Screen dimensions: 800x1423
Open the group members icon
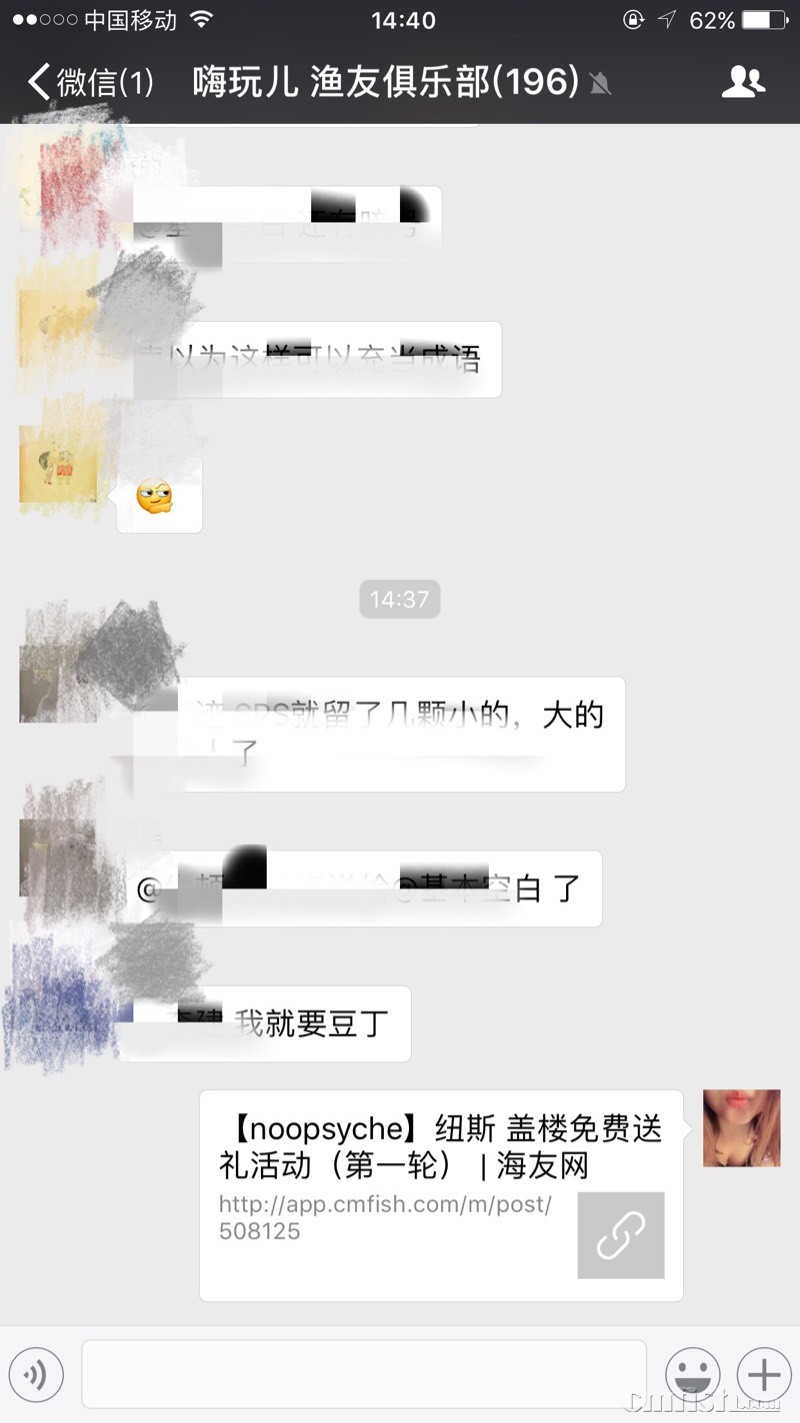pos(743,82)
